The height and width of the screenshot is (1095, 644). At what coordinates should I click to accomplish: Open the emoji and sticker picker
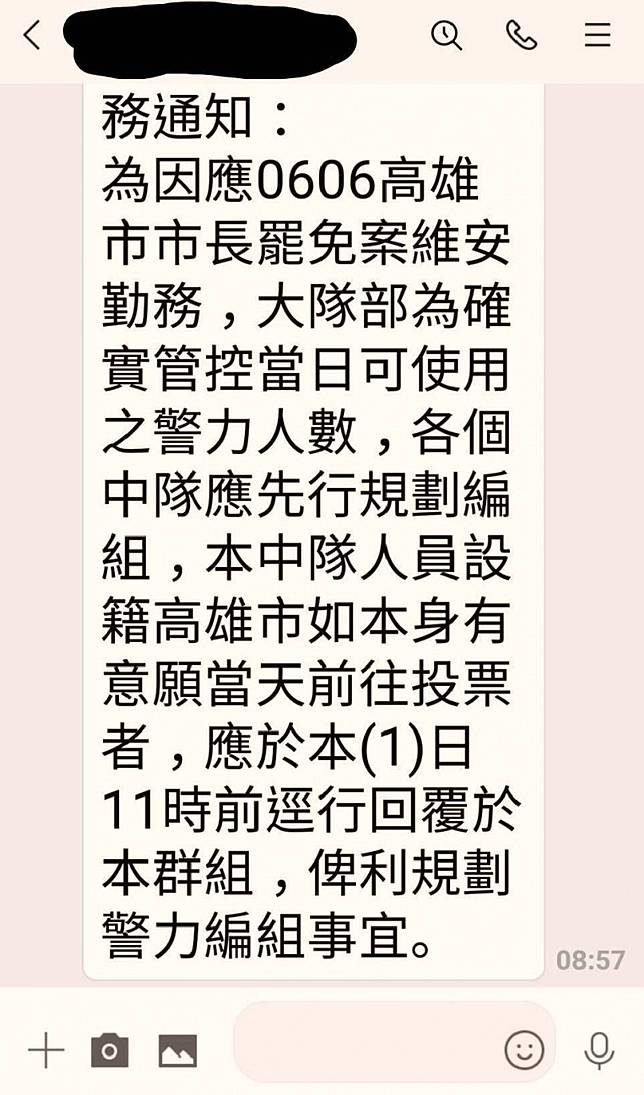tap(524, 1050)
